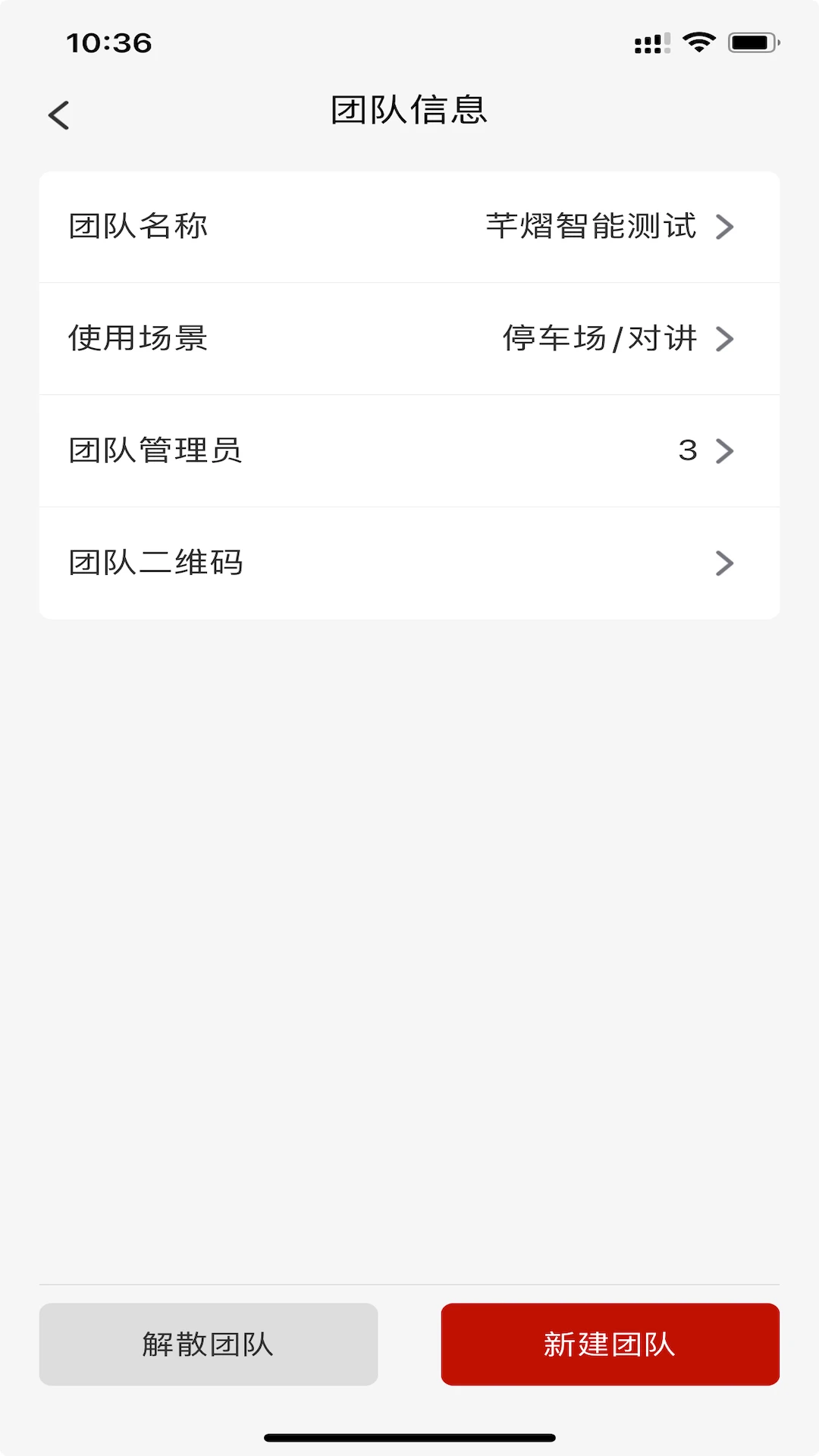
Task: Tap the clock showing 10:36
Action: tap(110, 43)
